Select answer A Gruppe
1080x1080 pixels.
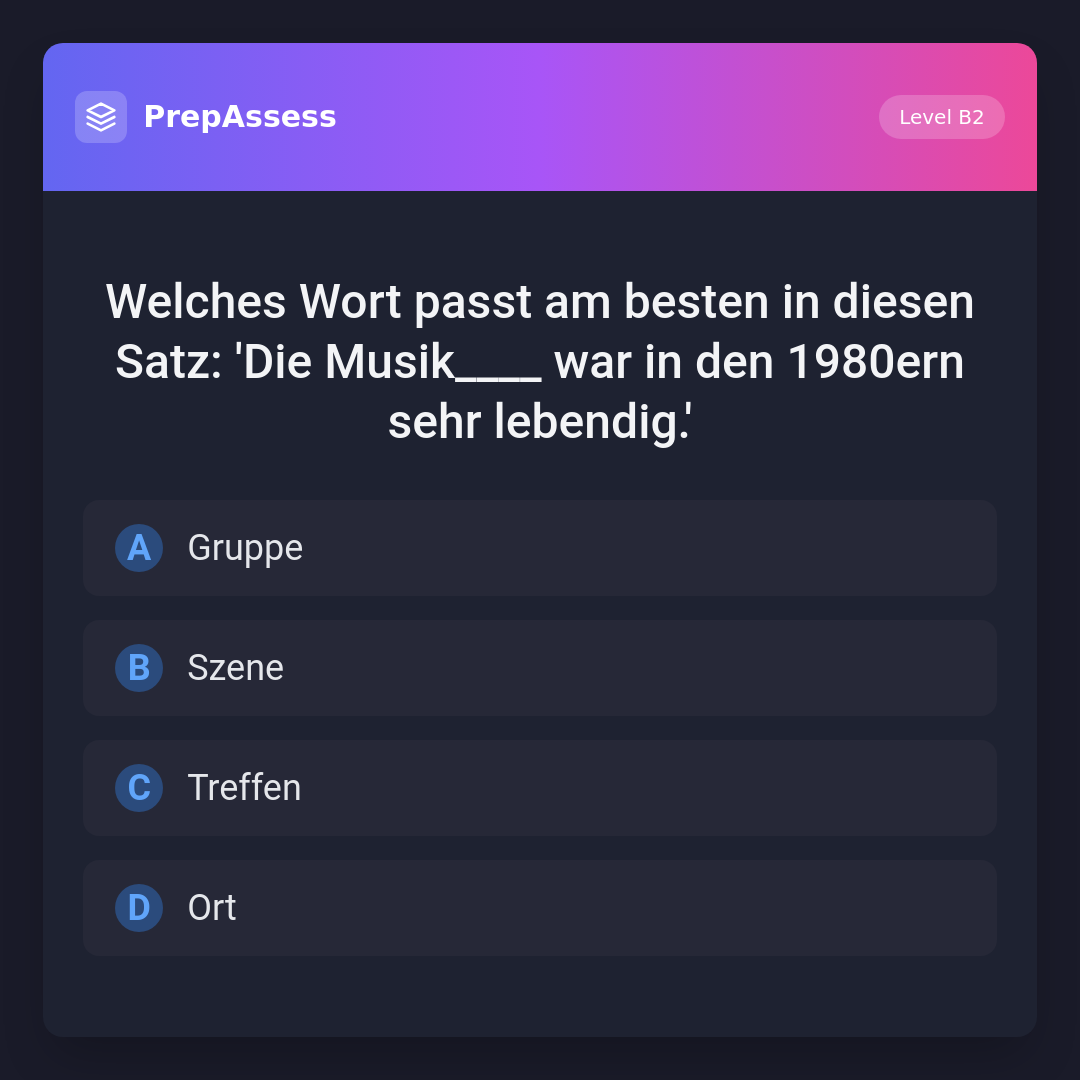pos(540,548)
